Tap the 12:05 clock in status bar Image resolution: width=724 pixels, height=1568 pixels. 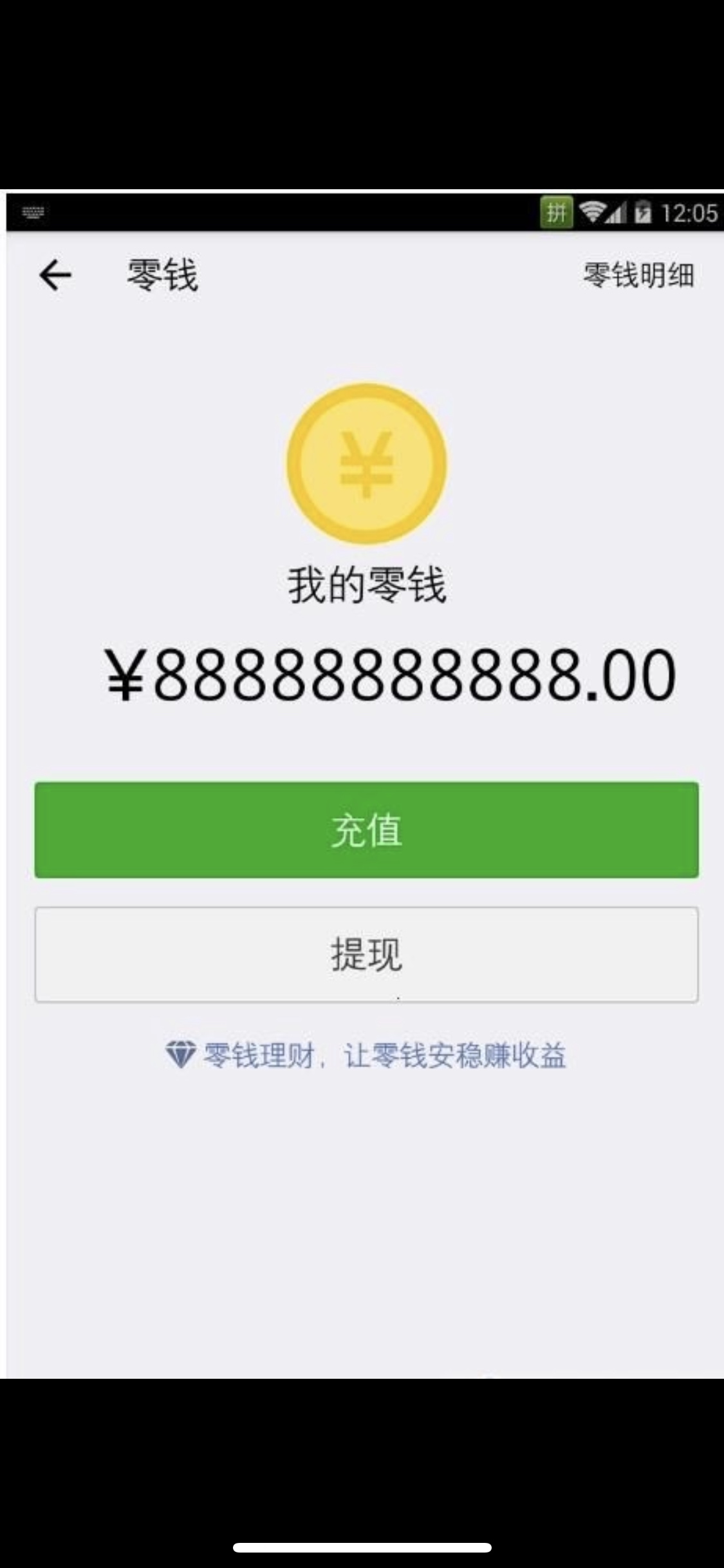tap(690, 212)
